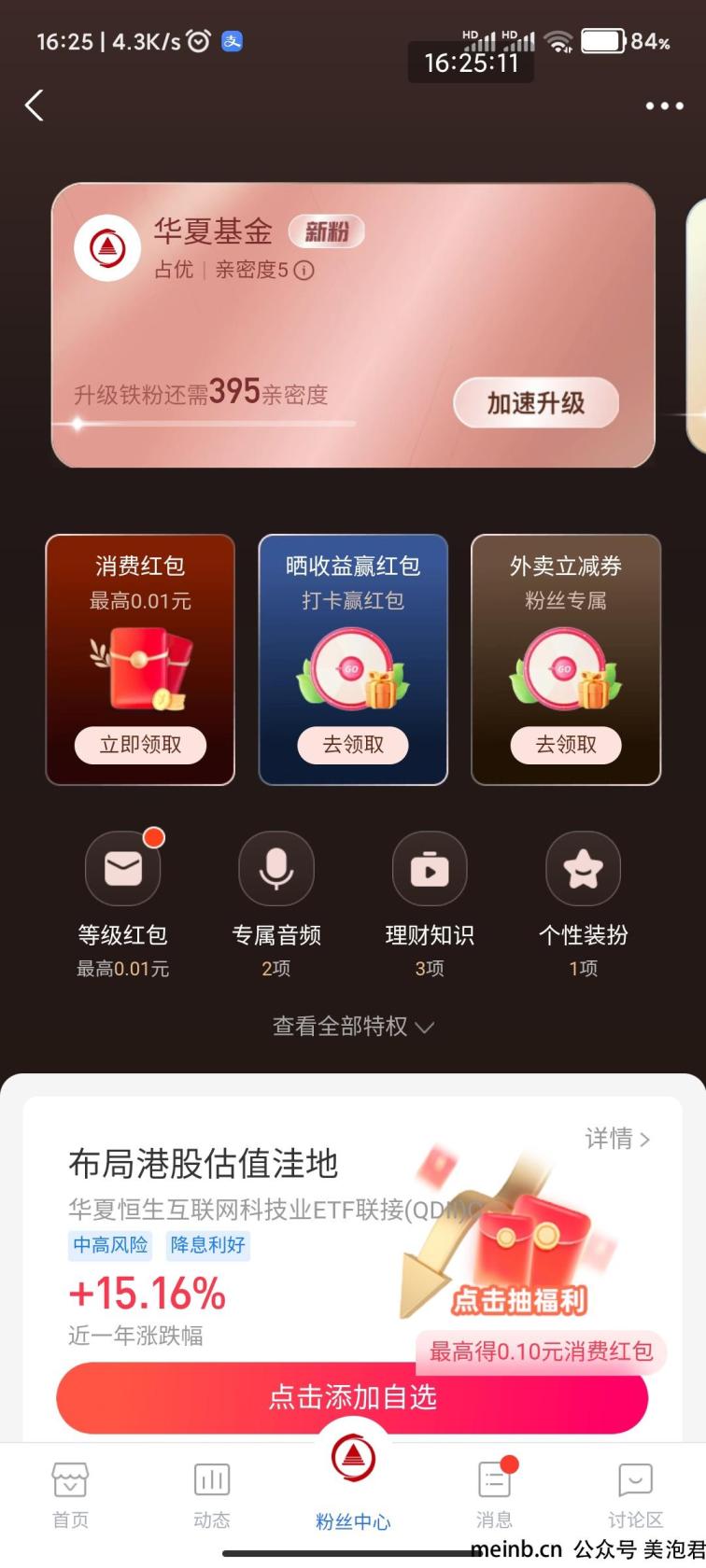Tap 去领取 on 晒收益赢红包 card
The image size is (706, 1568).
[x=353, y=745]
